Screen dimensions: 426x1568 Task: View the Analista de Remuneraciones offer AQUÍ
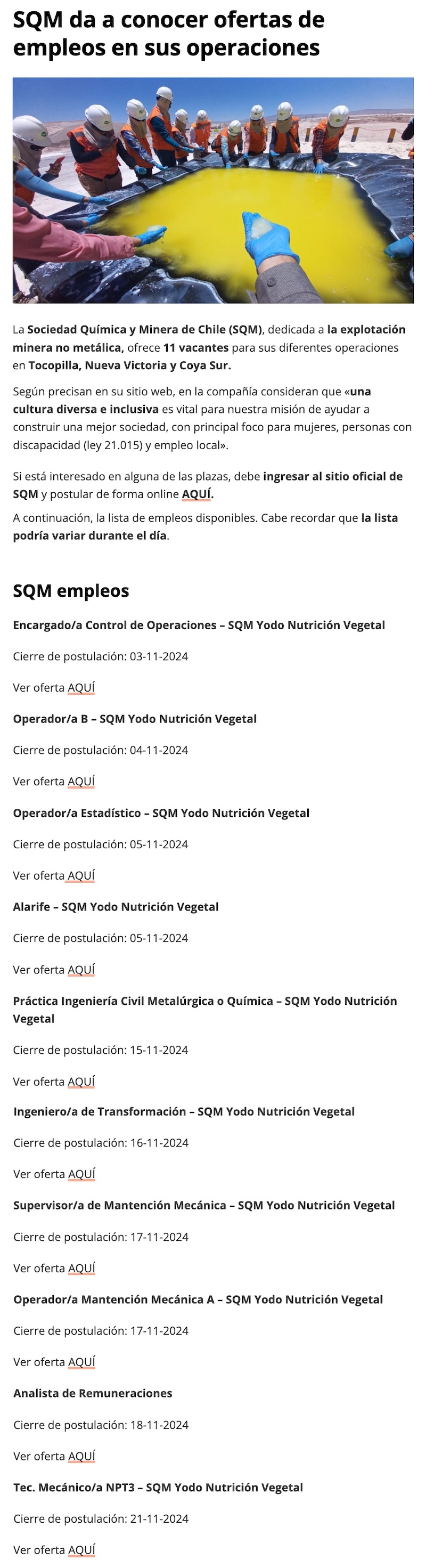click(x=81, y=1456)
